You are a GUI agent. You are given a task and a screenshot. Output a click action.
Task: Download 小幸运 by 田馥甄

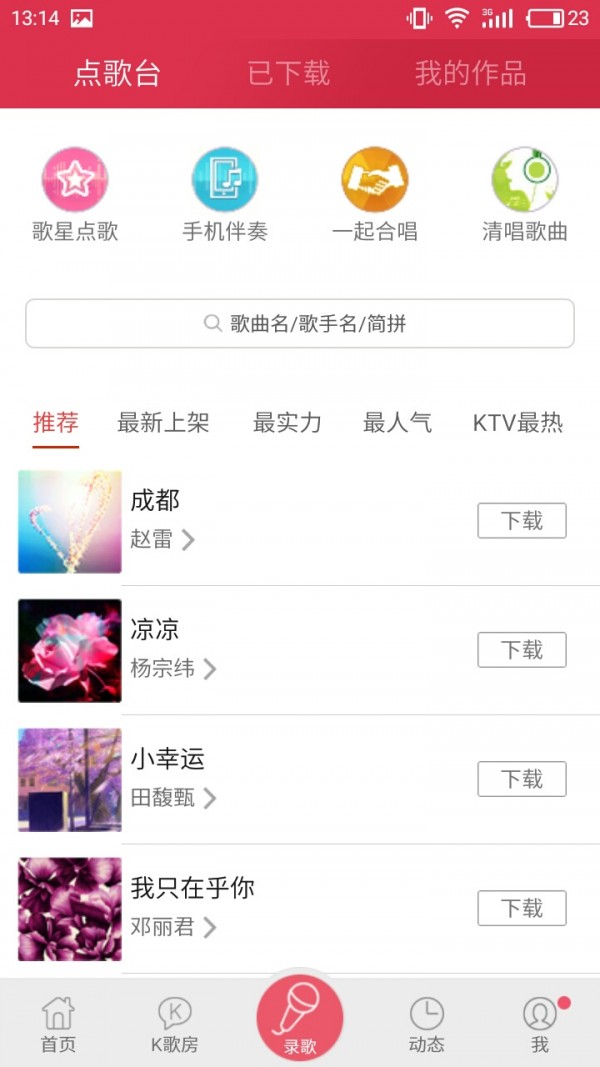(x=522, y=779)
